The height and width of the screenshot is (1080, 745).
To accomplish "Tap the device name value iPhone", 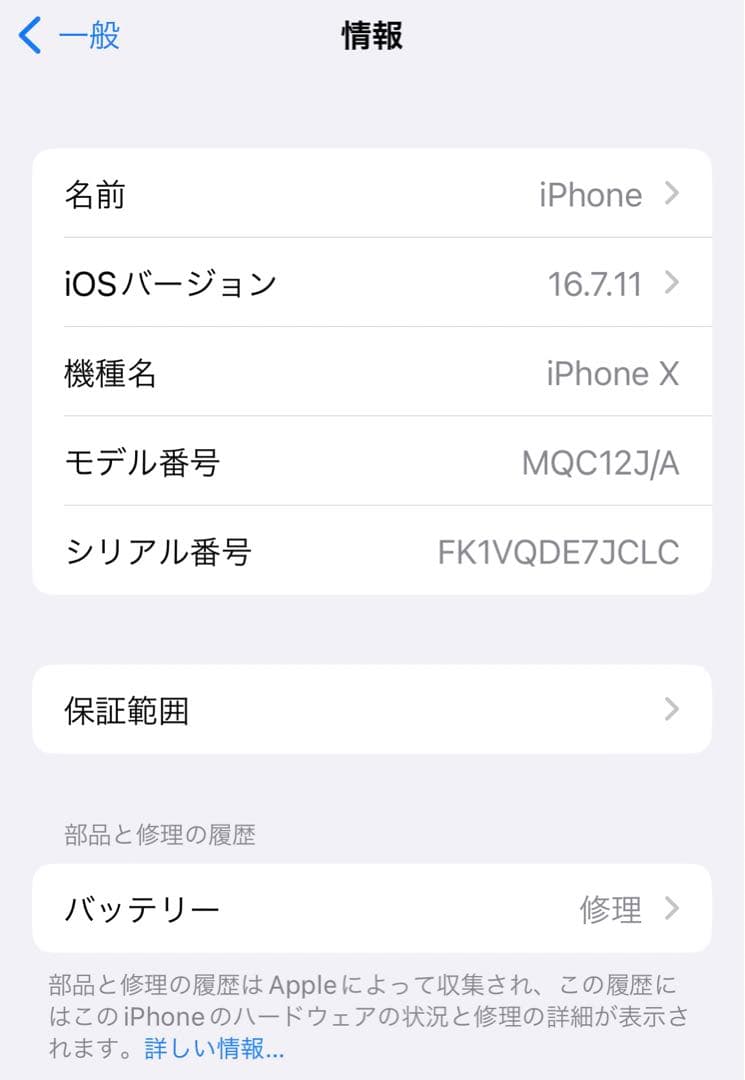I will pyautogui.click(x=590, y=194).
